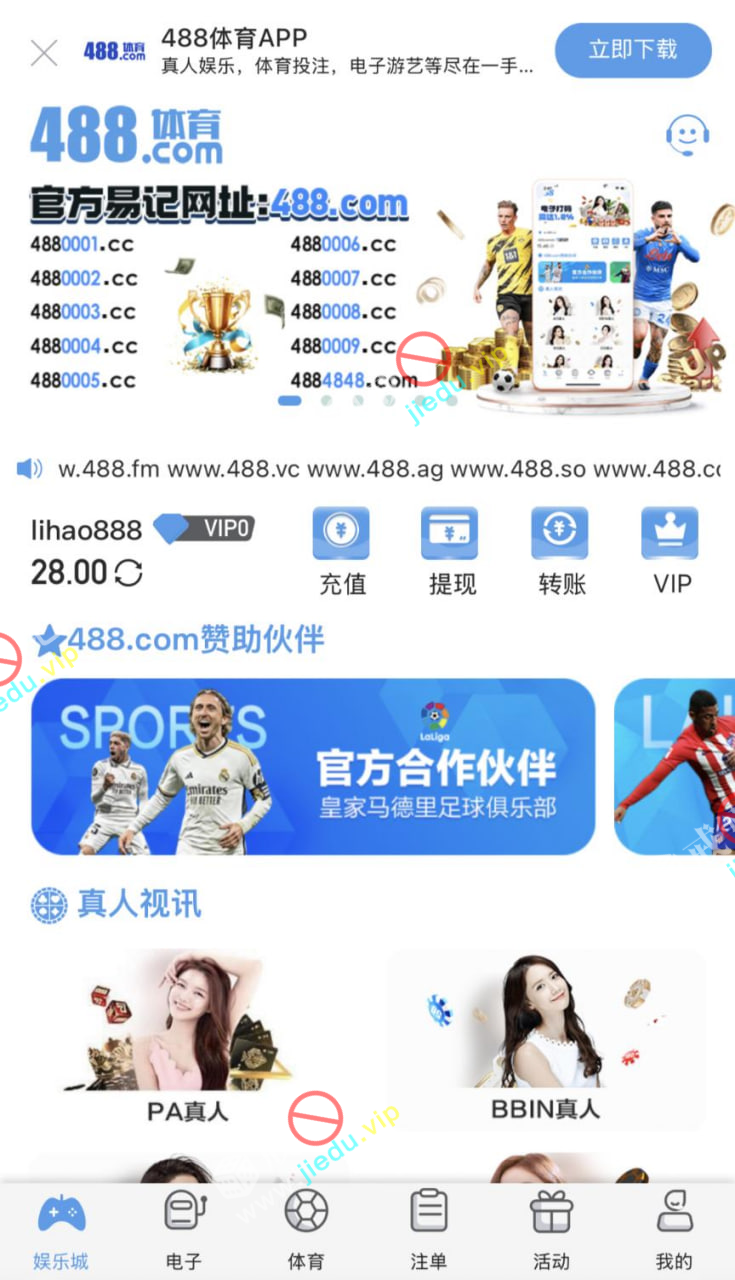
Task: Open customer service headset icon
Action: point(687,136)
